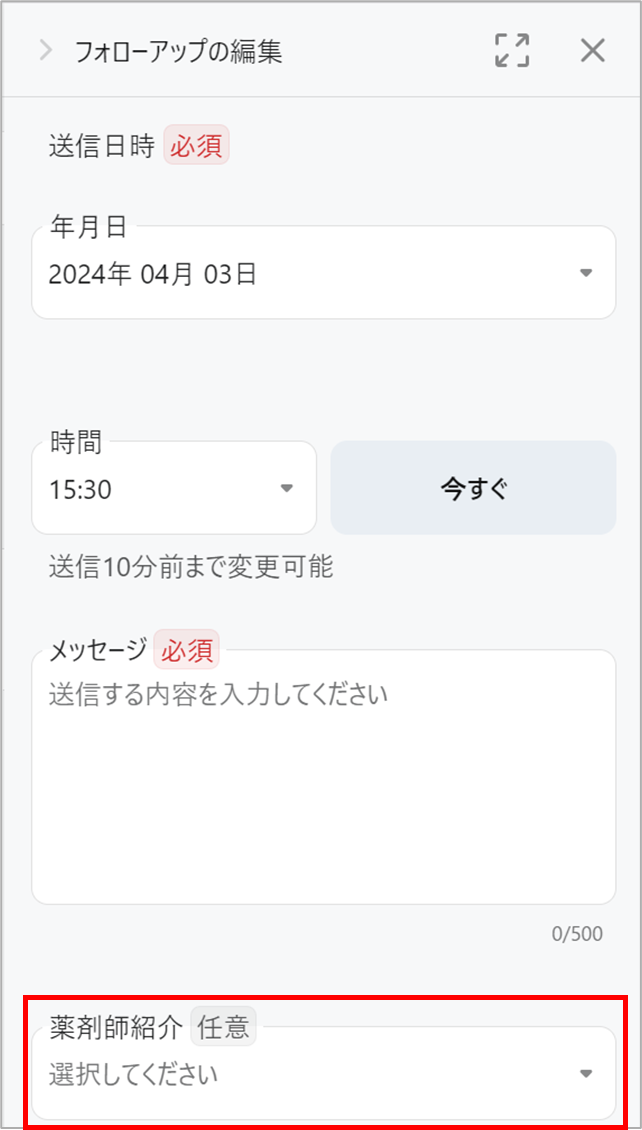Focus the メッセージ text field

tap(323, 780)
